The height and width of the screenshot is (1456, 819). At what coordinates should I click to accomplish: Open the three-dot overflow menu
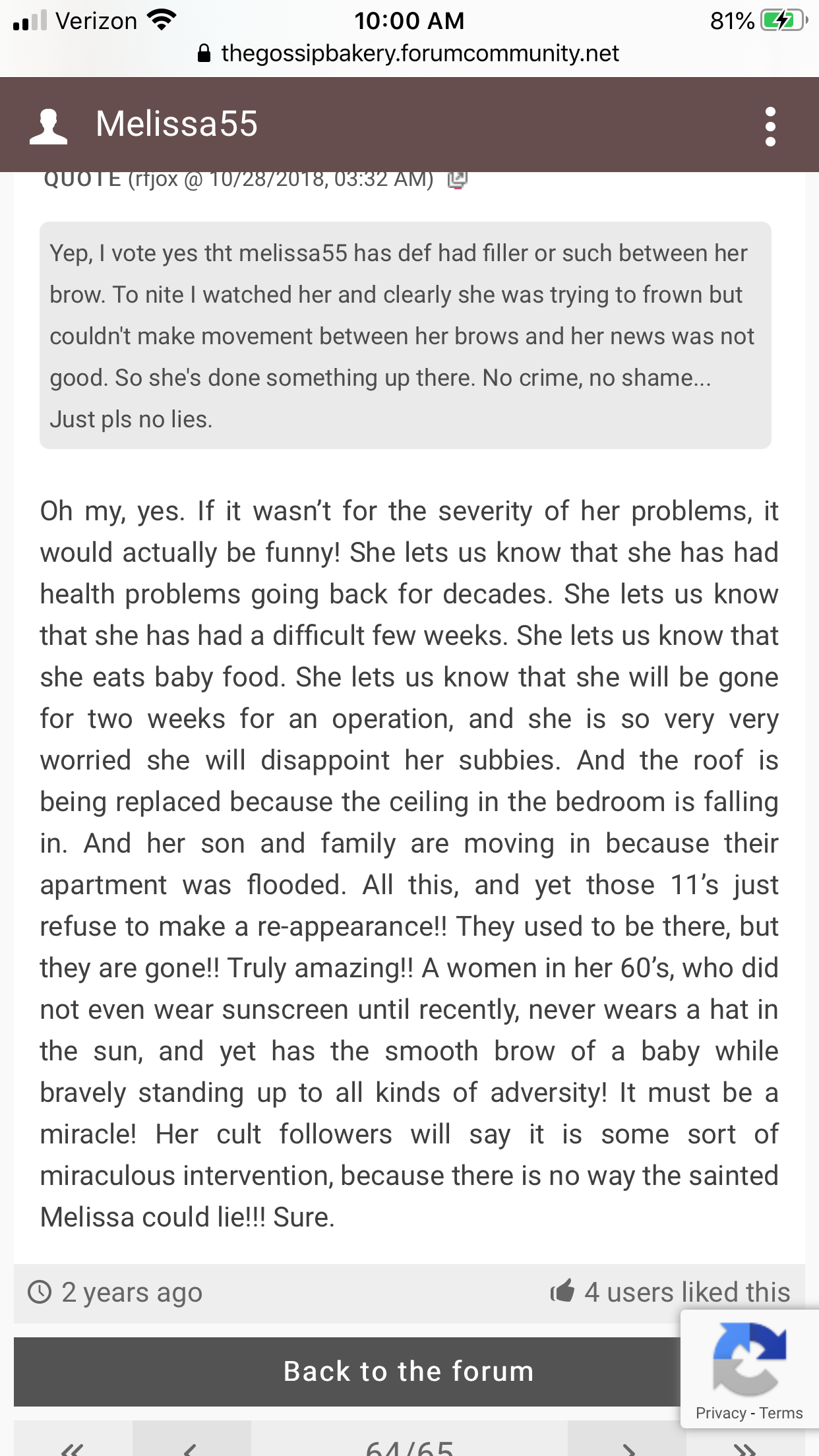click(770, 126)
